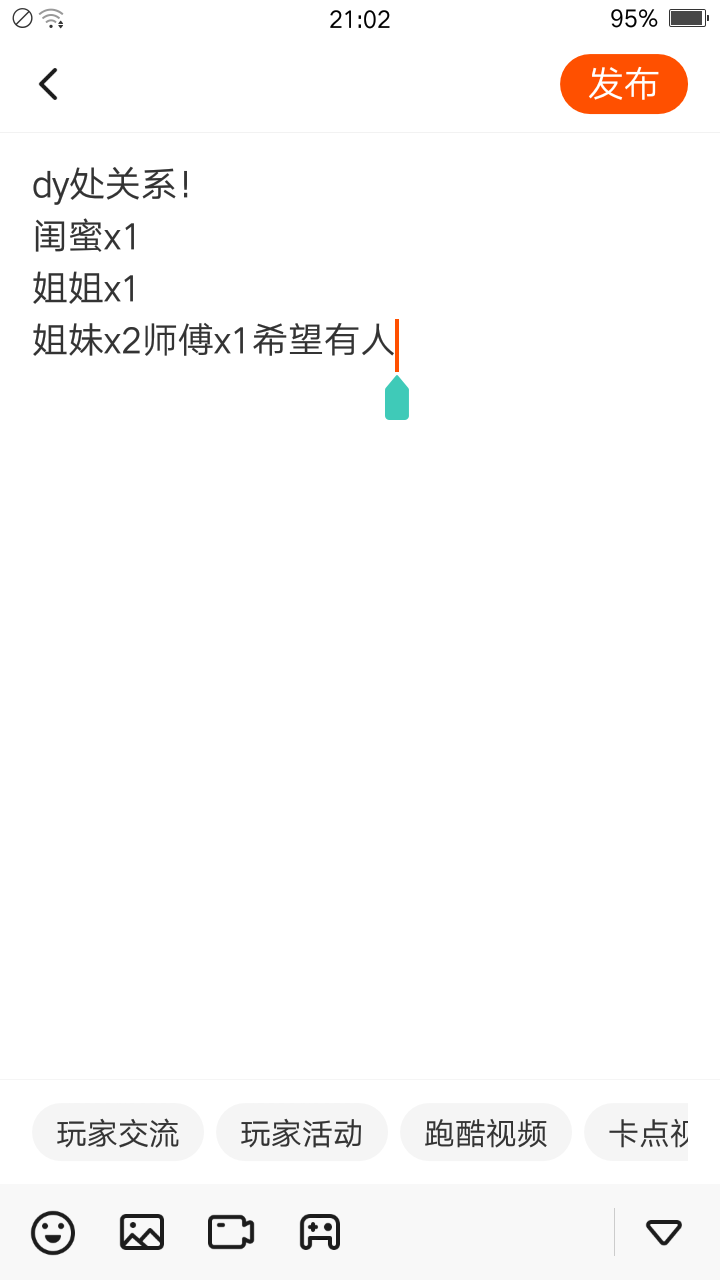Collapse the panel with the down triangle
This screenshot has height=1280, width=720.
click(664, 1232)
